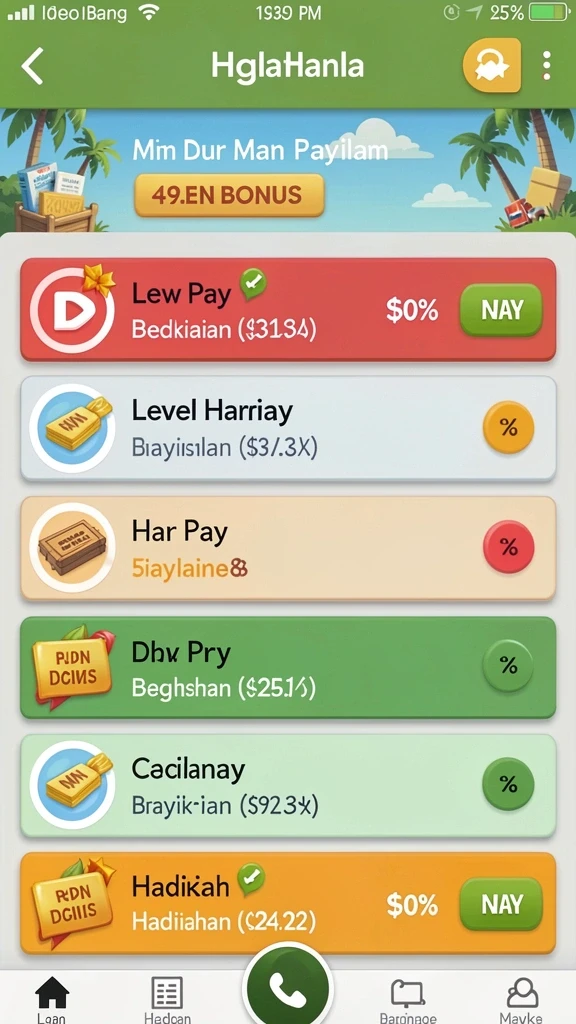Tap the percent badge on Cacilanay
The image size is (576, 1024).
pyautogui.click(x=508, y=784)
